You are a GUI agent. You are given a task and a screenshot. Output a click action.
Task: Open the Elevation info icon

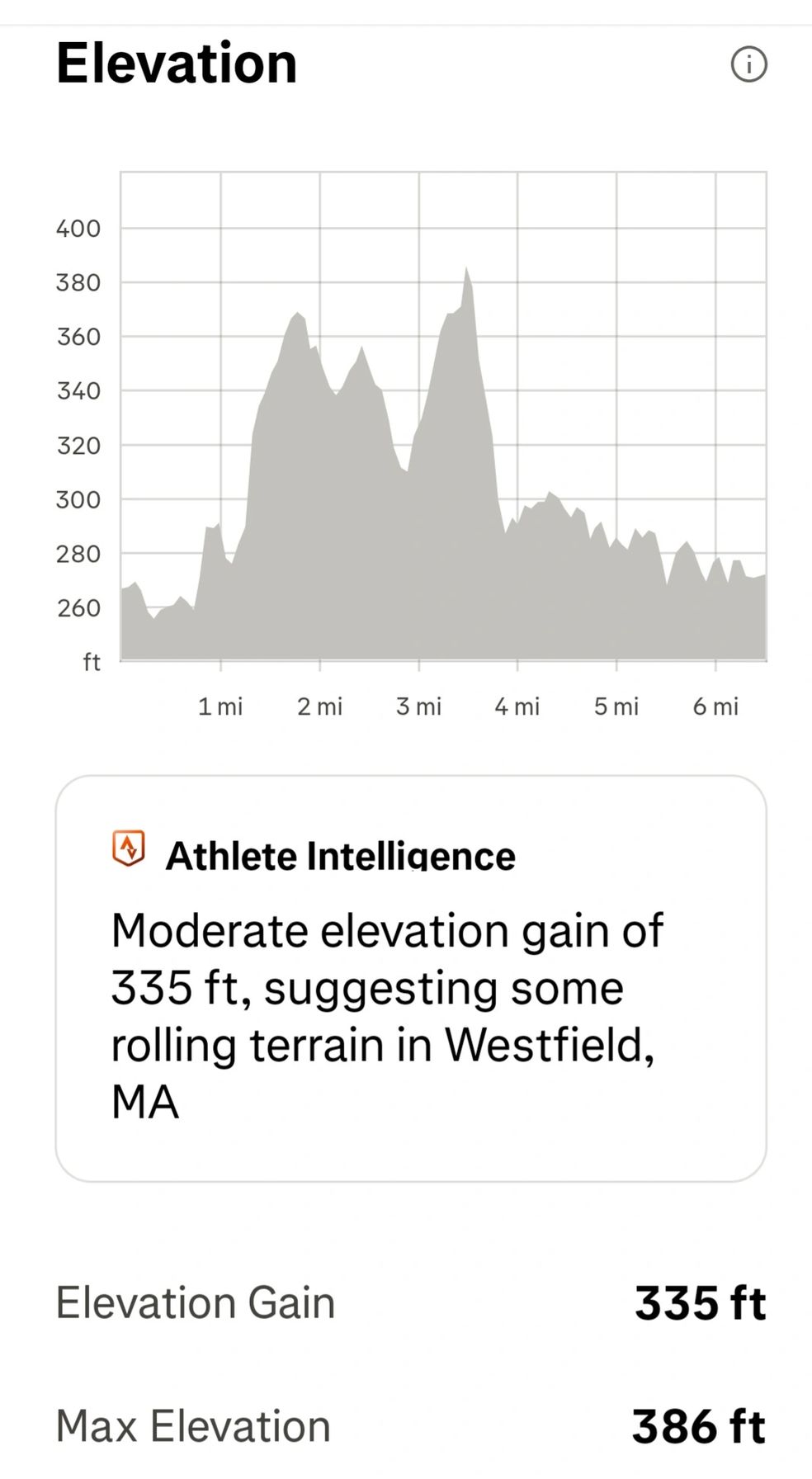coord(748,64)
